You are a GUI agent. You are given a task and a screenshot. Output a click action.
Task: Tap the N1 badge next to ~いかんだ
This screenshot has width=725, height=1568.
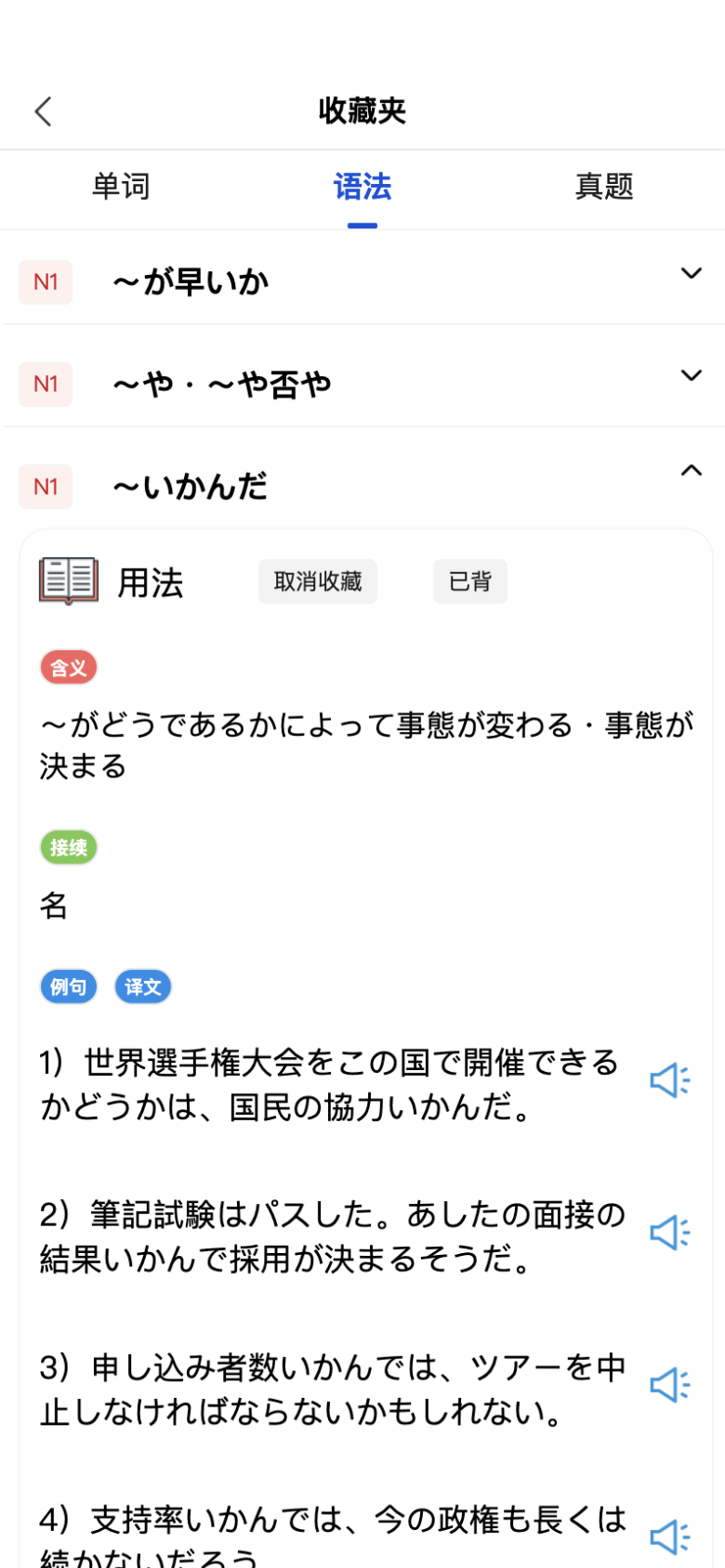(45, 487)
